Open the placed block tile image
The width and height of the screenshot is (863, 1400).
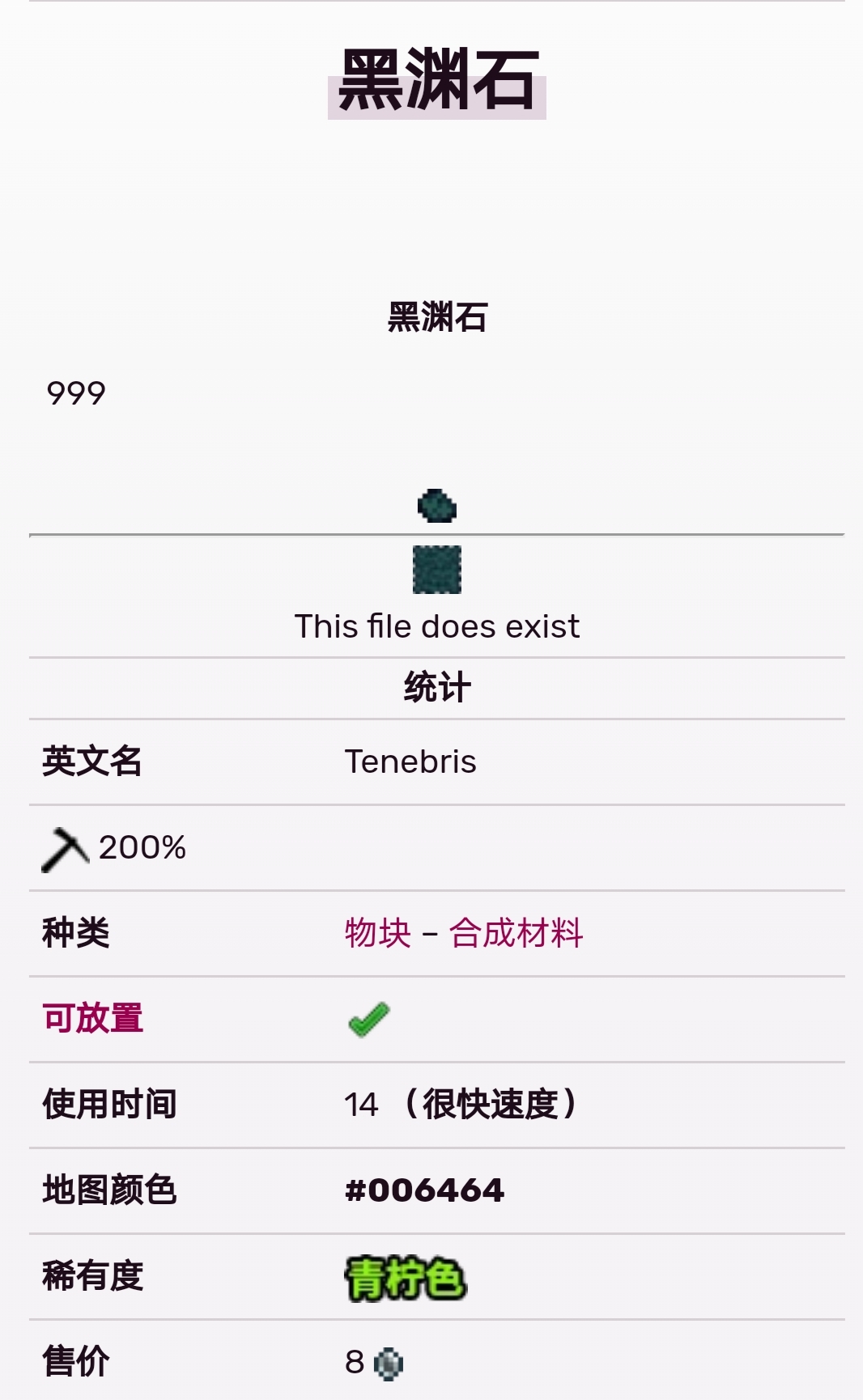436,570
